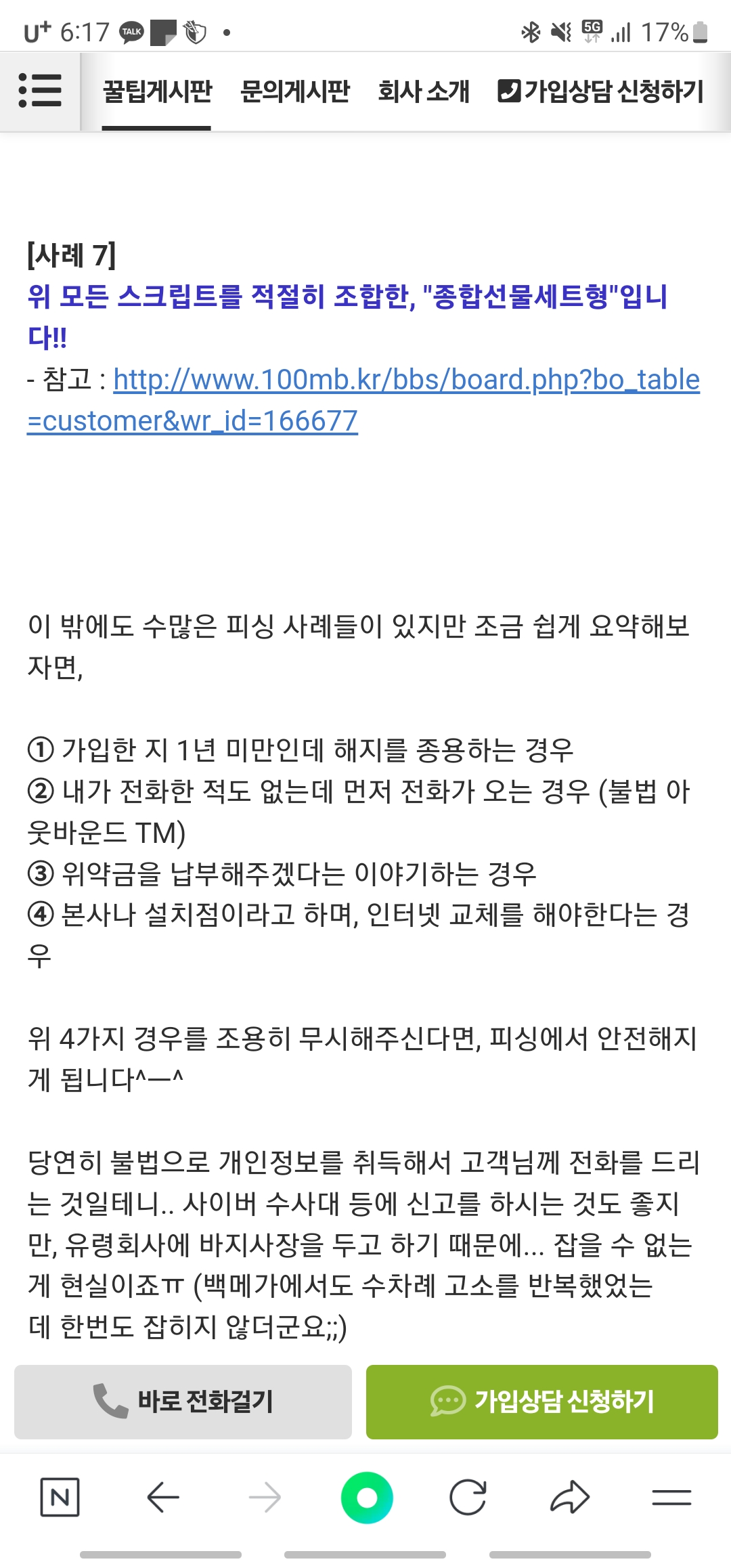This screenshot has width=731, height=1568.
Task: Switch to 꿀팁게시판 tab
Action: (x=157, y=91)
